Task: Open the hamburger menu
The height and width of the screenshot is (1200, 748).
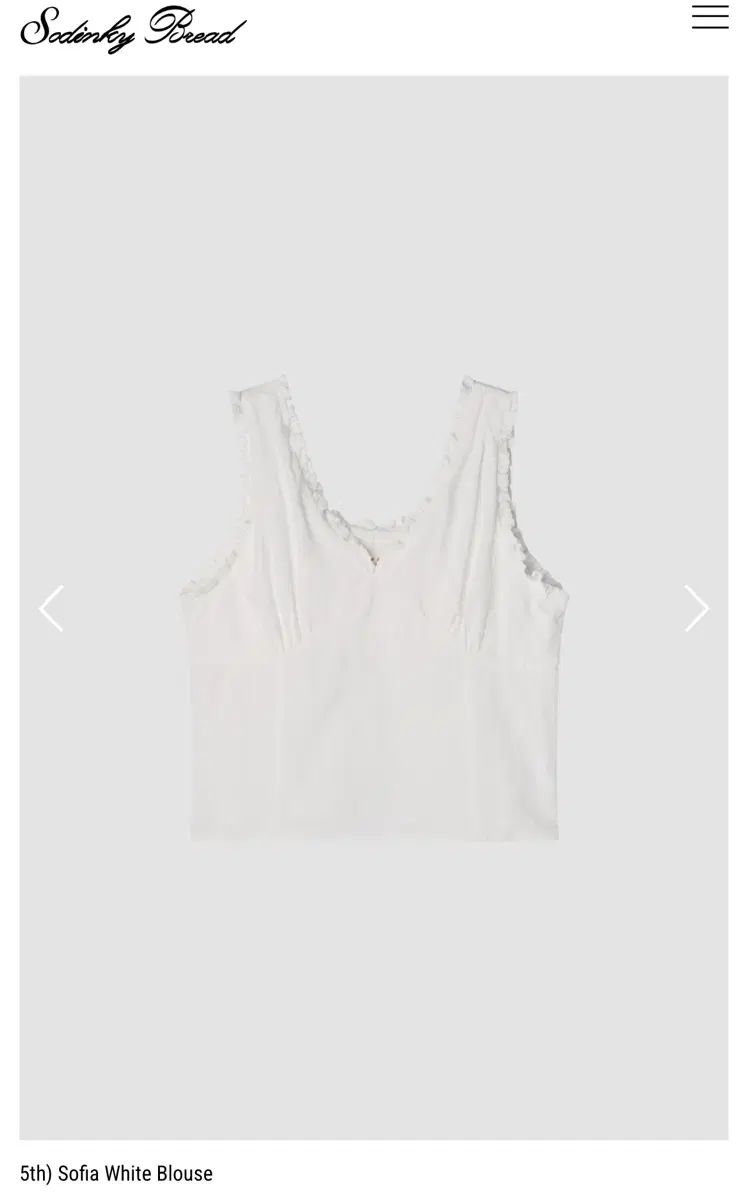Action: (710, 17)
